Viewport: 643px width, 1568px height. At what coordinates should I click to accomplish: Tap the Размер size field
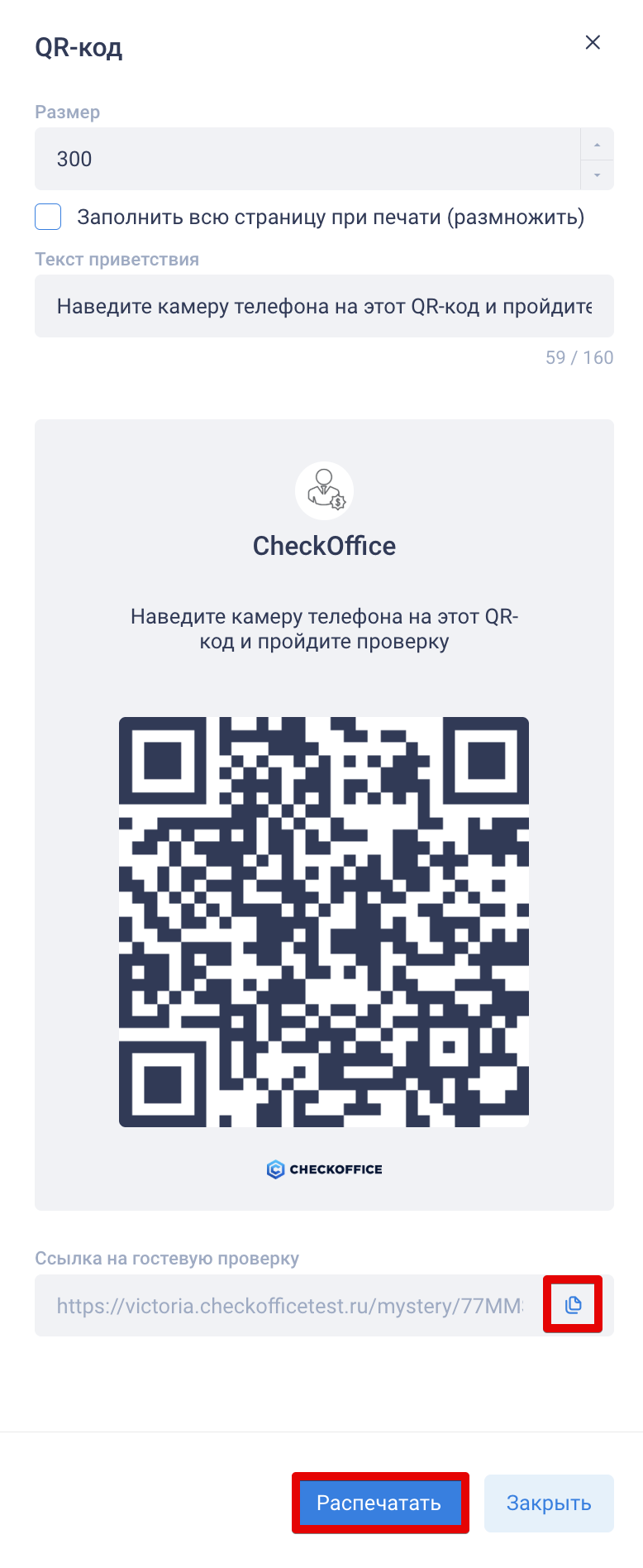tap(306, 159)
